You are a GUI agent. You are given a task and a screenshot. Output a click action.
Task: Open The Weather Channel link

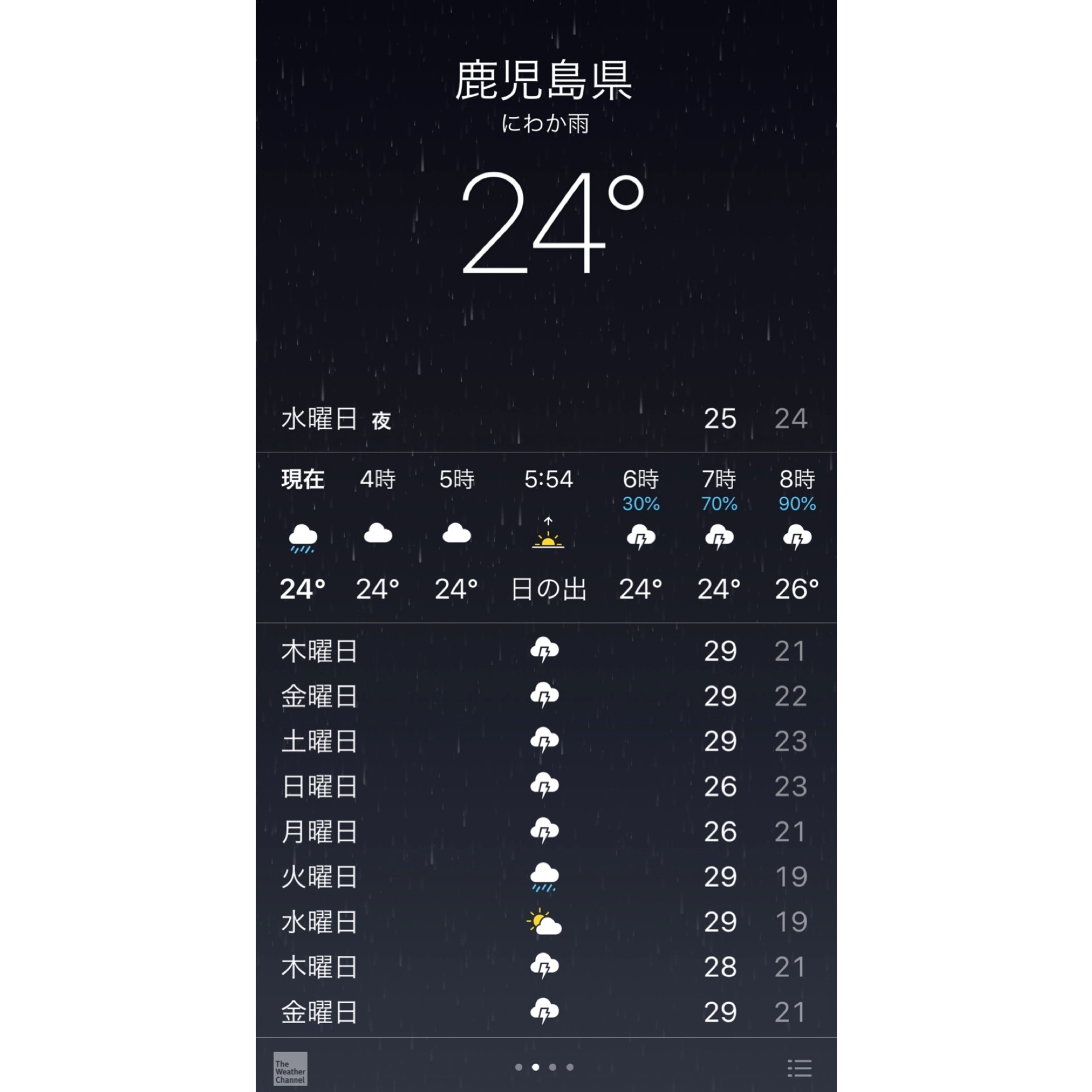pos(290,1068)
